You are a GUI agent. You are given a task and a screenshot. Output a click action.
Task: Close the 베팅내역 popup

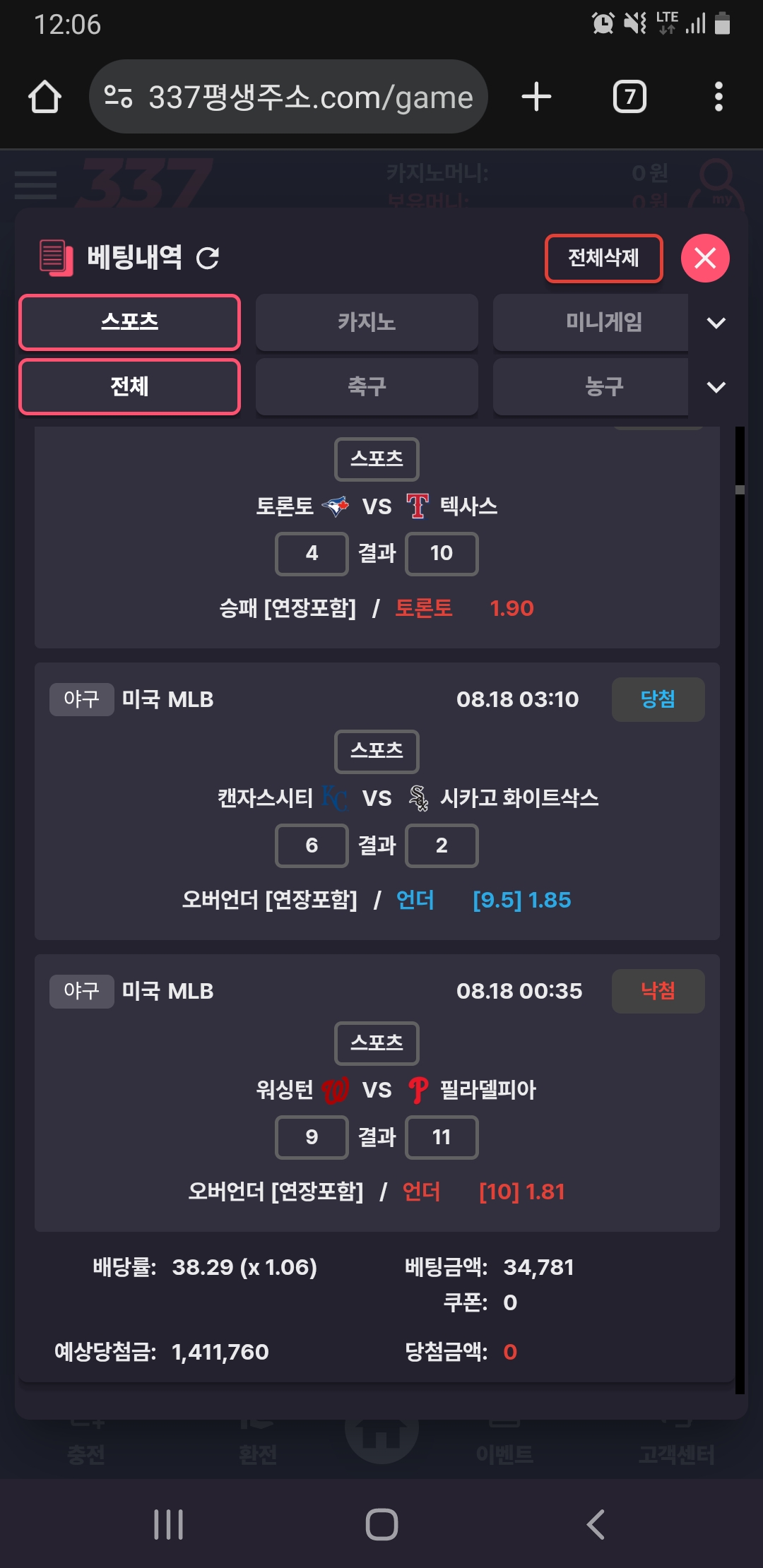[705, 258]
